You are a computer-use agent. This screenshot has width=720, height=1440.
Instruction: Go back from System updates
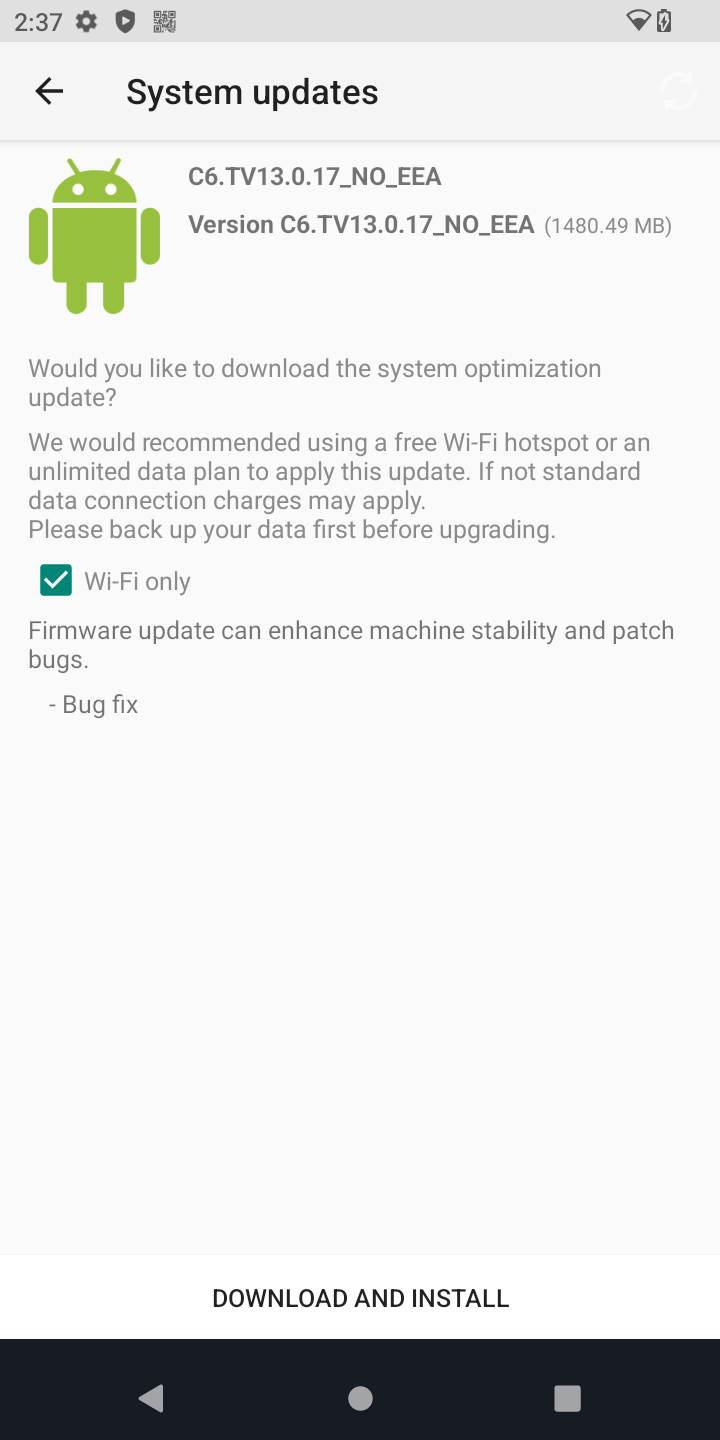point(49,92)
